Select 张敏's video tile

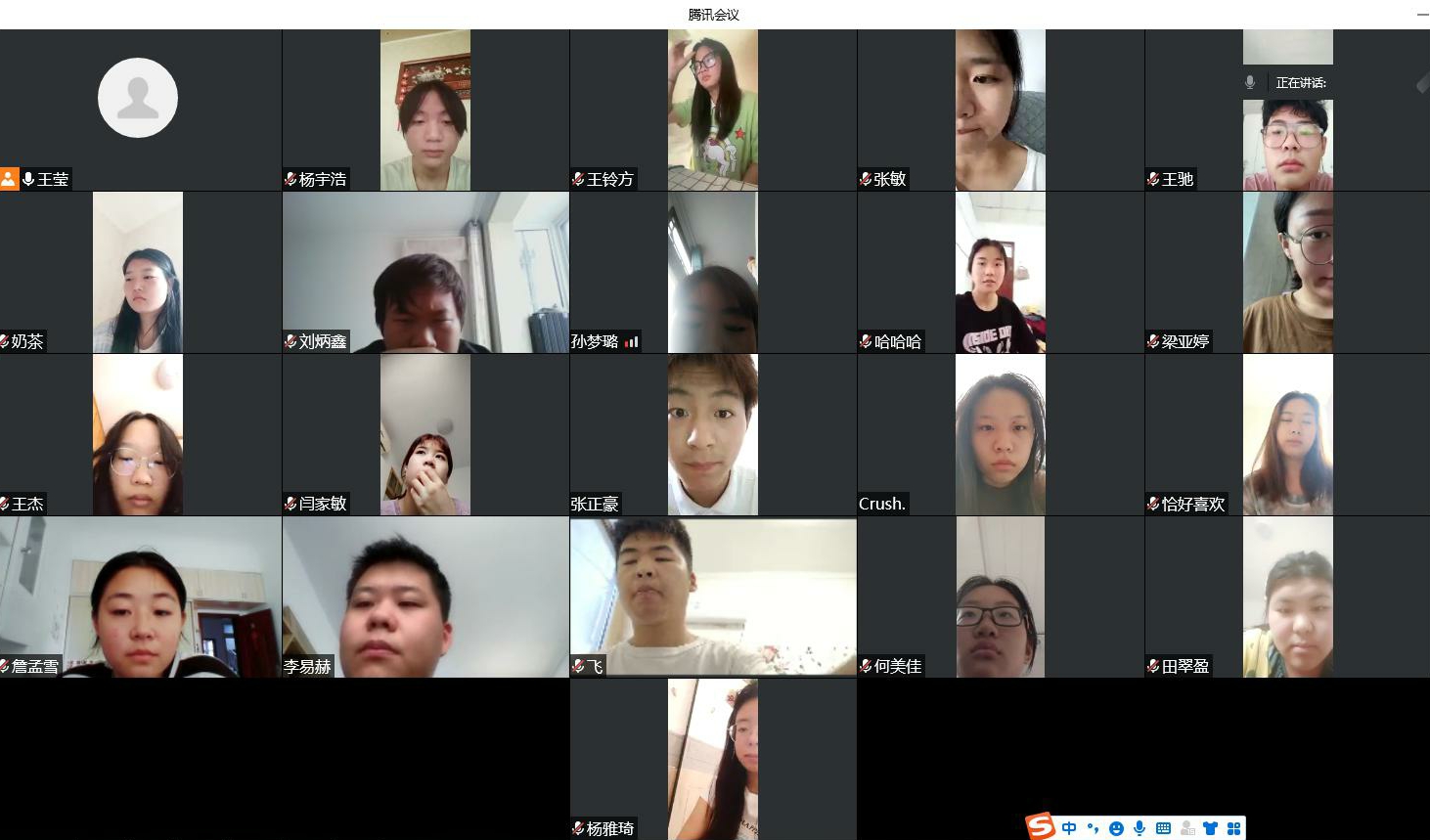point(1000,110)
